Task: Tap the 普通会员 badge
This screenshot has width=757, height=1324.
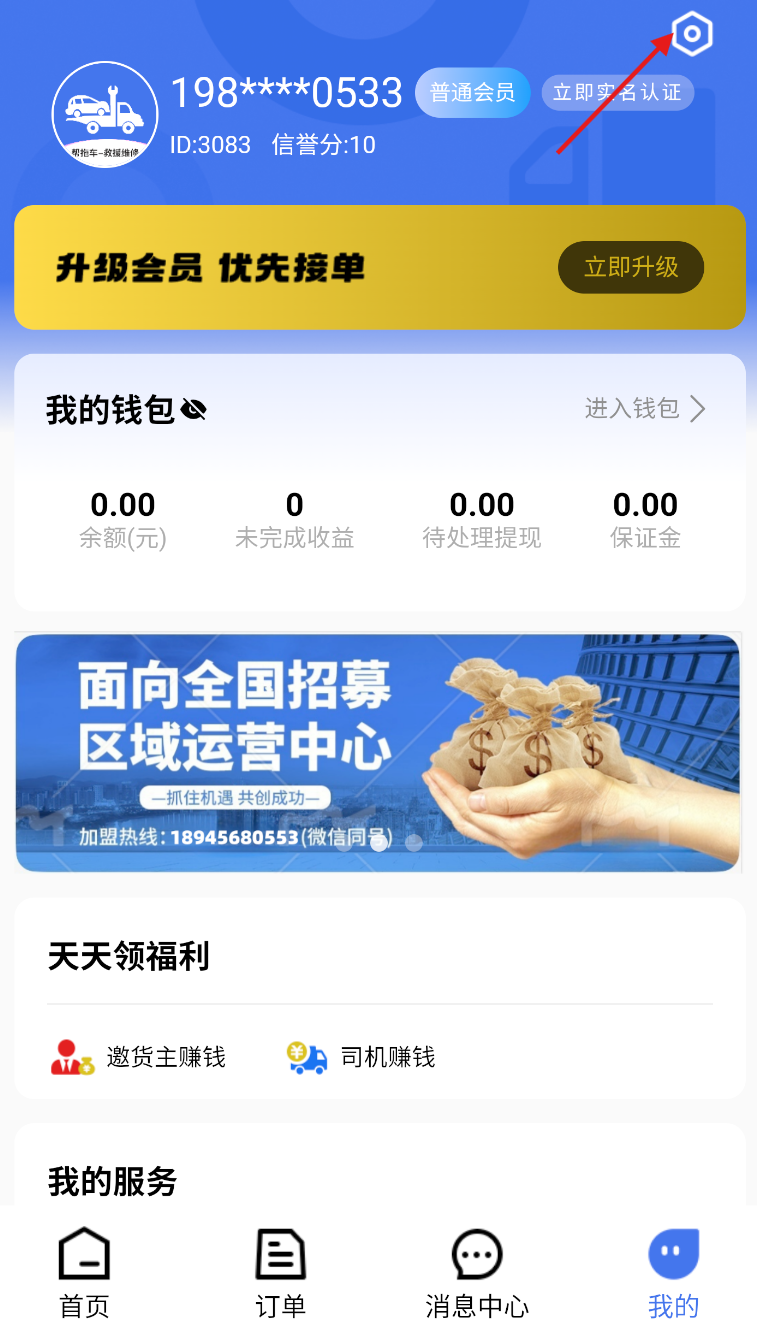Action: pyautogui.click(x=472, y=93)
